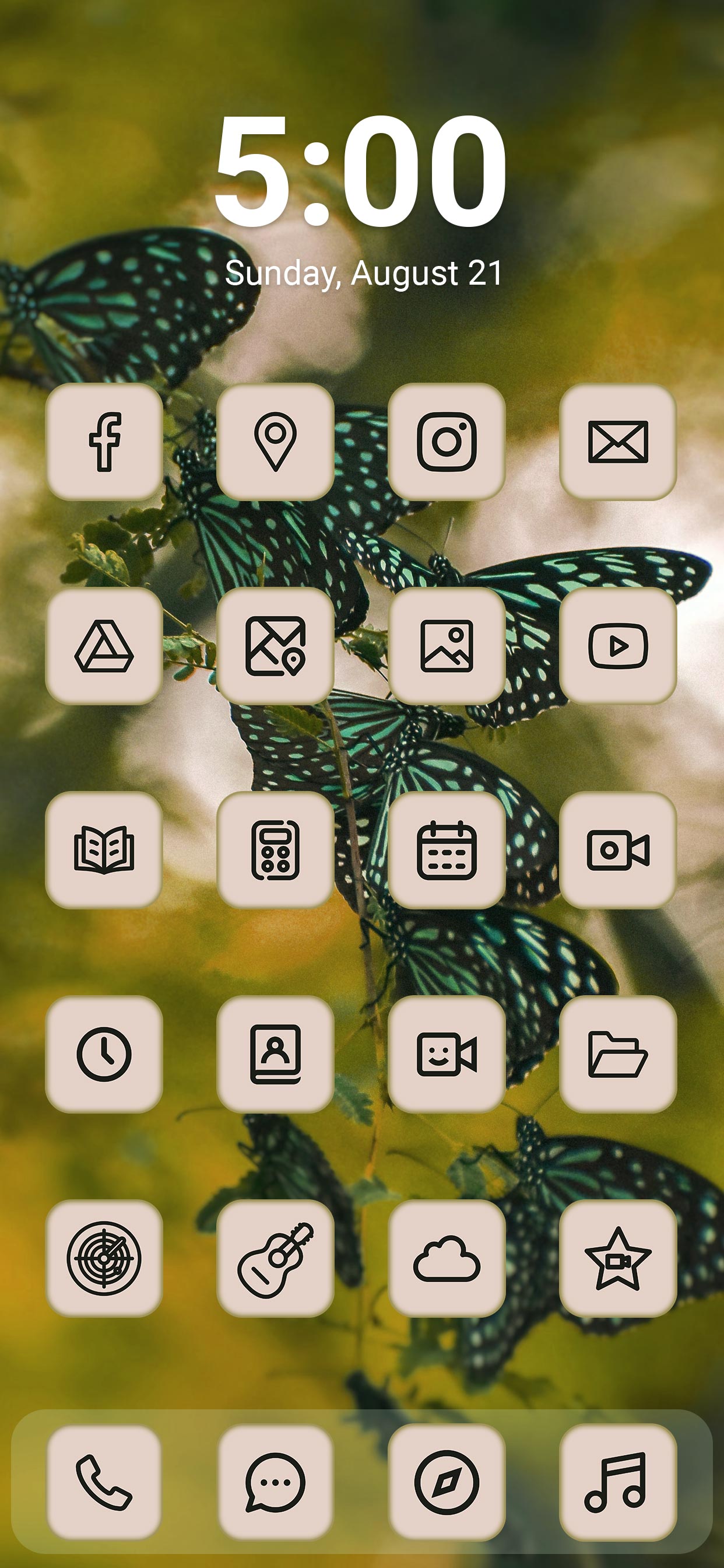
Task: Launch the guitar music-making app
Action: (x=275, y=1258)
